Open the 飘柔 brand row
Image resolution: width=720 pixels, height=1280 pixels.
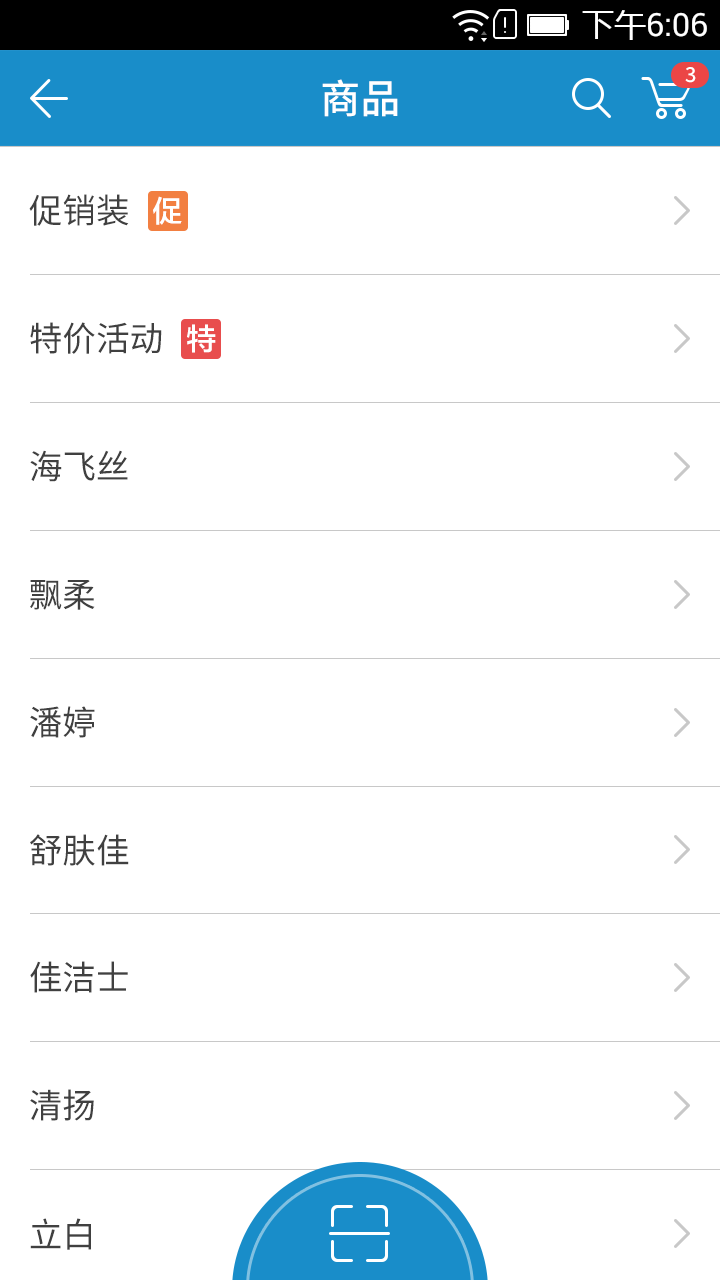pyautogui.click(x=360, y=595)
